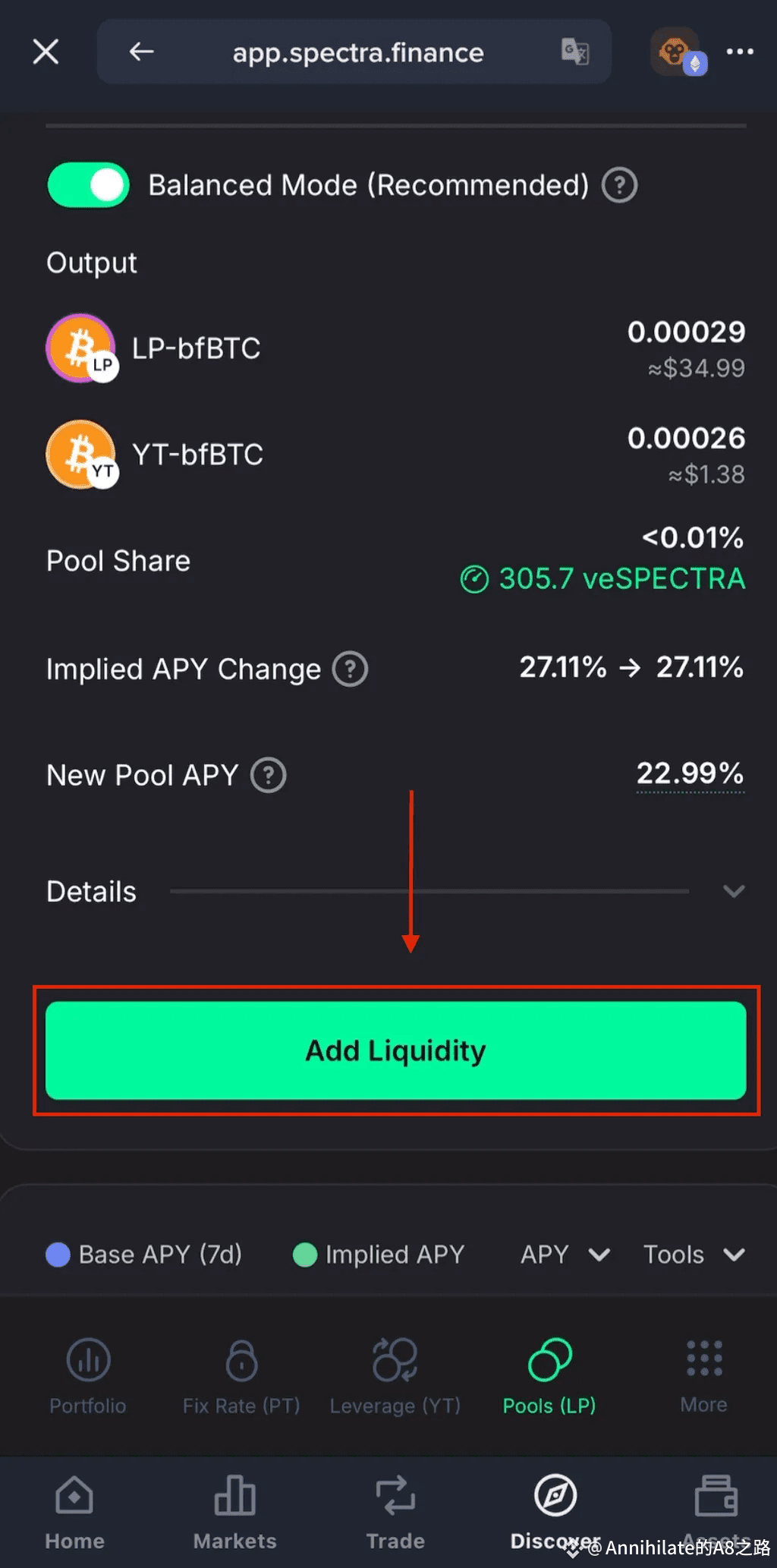Image resolution: width=777 pixels, height=1568 pixels.
Task: Open the More menu tab
Action: [703, 1377]
